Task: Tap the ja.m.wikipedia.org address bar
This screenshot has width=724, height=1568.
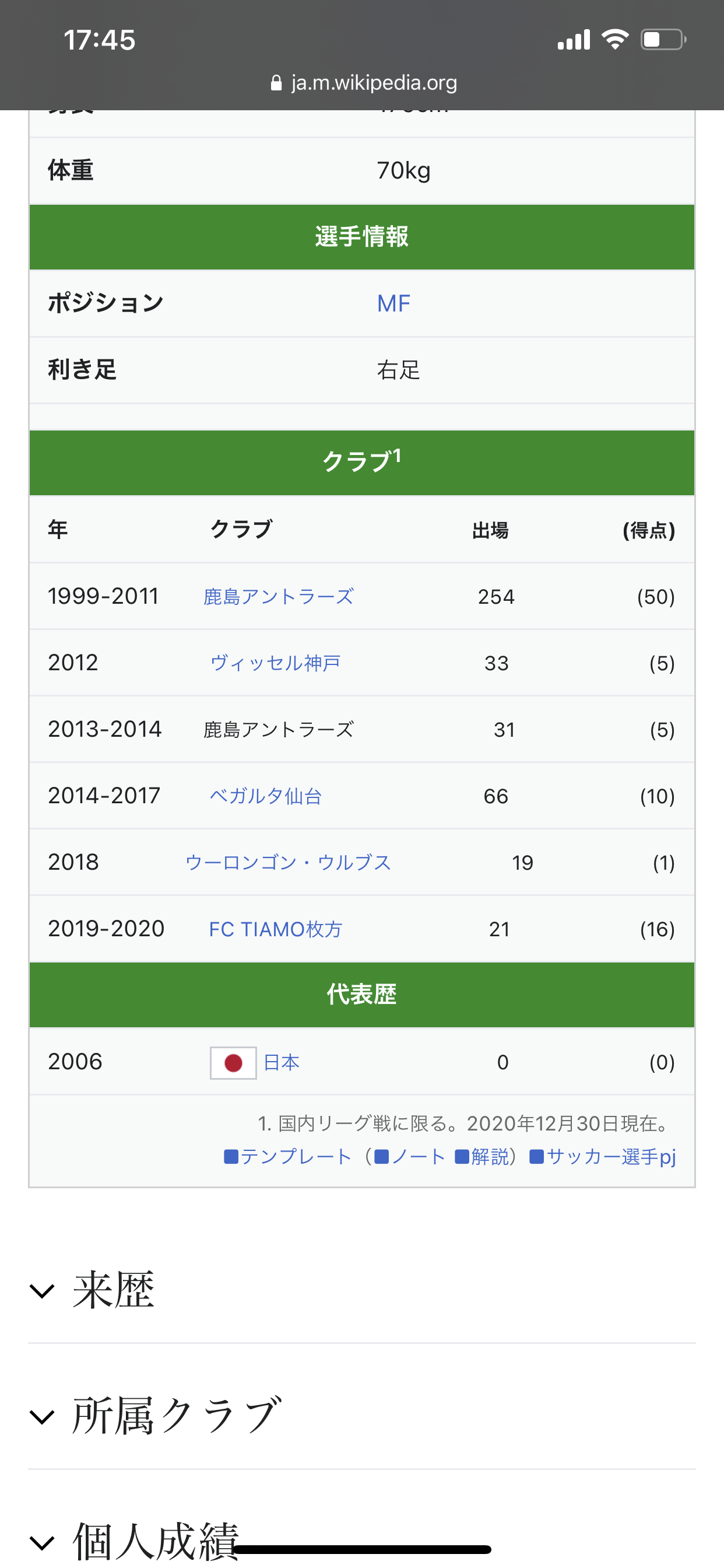Action: [x=363, y=82]
